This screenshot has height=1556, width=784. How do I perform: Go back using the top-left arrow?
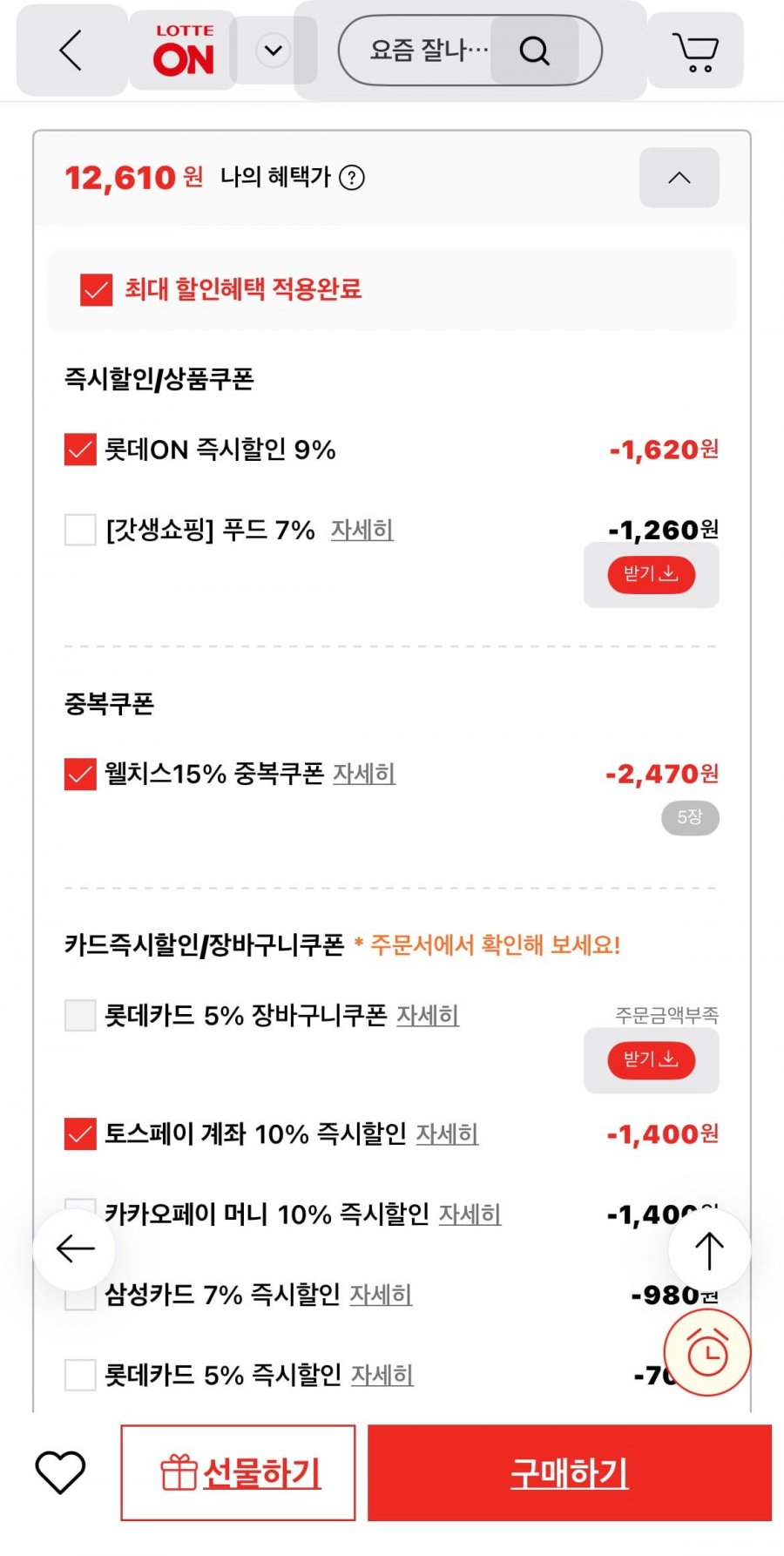[71, 50]
